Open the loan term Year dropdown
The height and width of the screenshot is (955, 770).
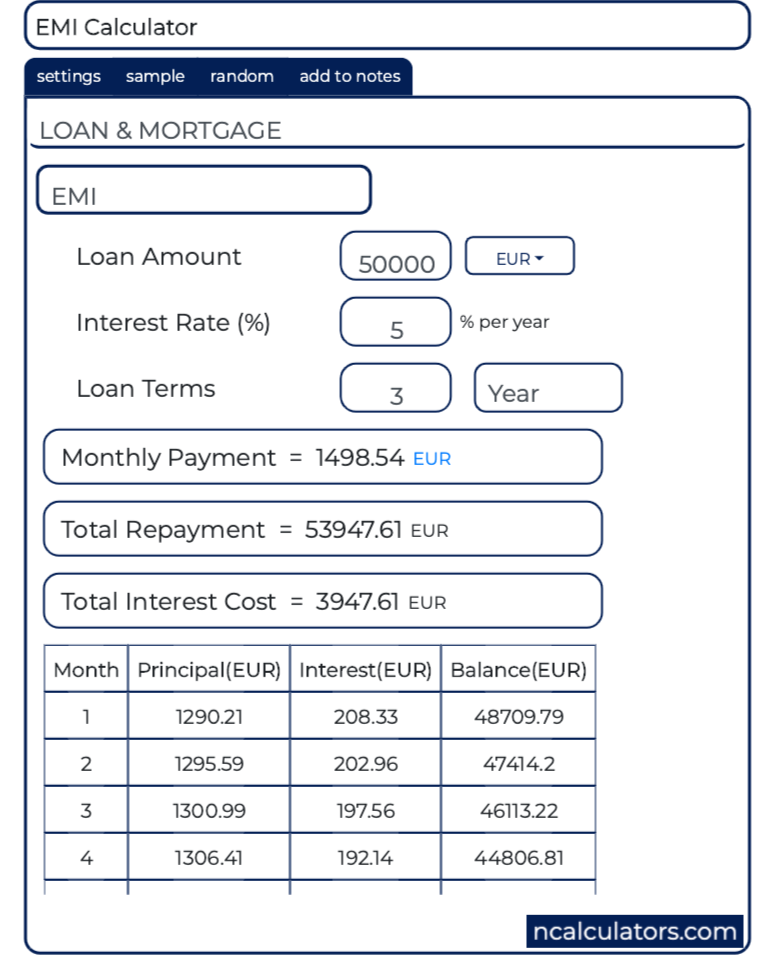pos(548,388)
